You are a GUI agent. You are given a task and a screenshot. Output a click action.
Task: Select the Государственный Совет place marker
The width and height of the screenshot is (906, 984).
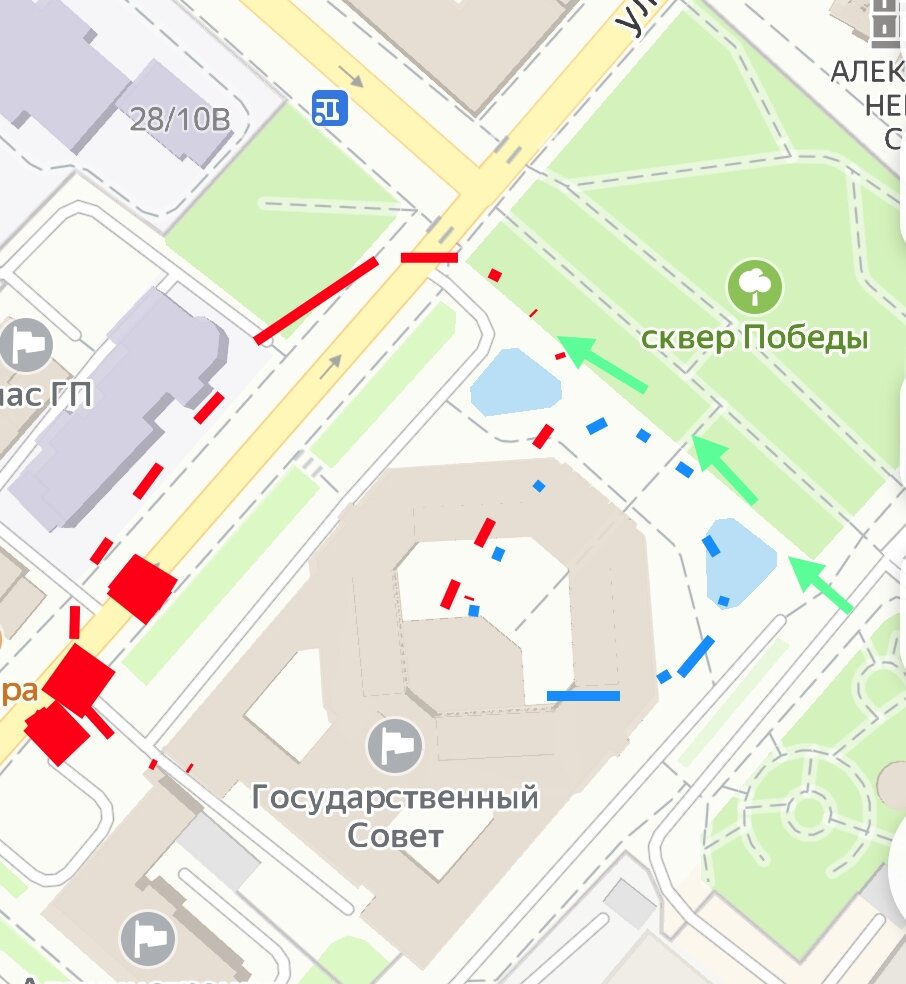coord(395,746)
